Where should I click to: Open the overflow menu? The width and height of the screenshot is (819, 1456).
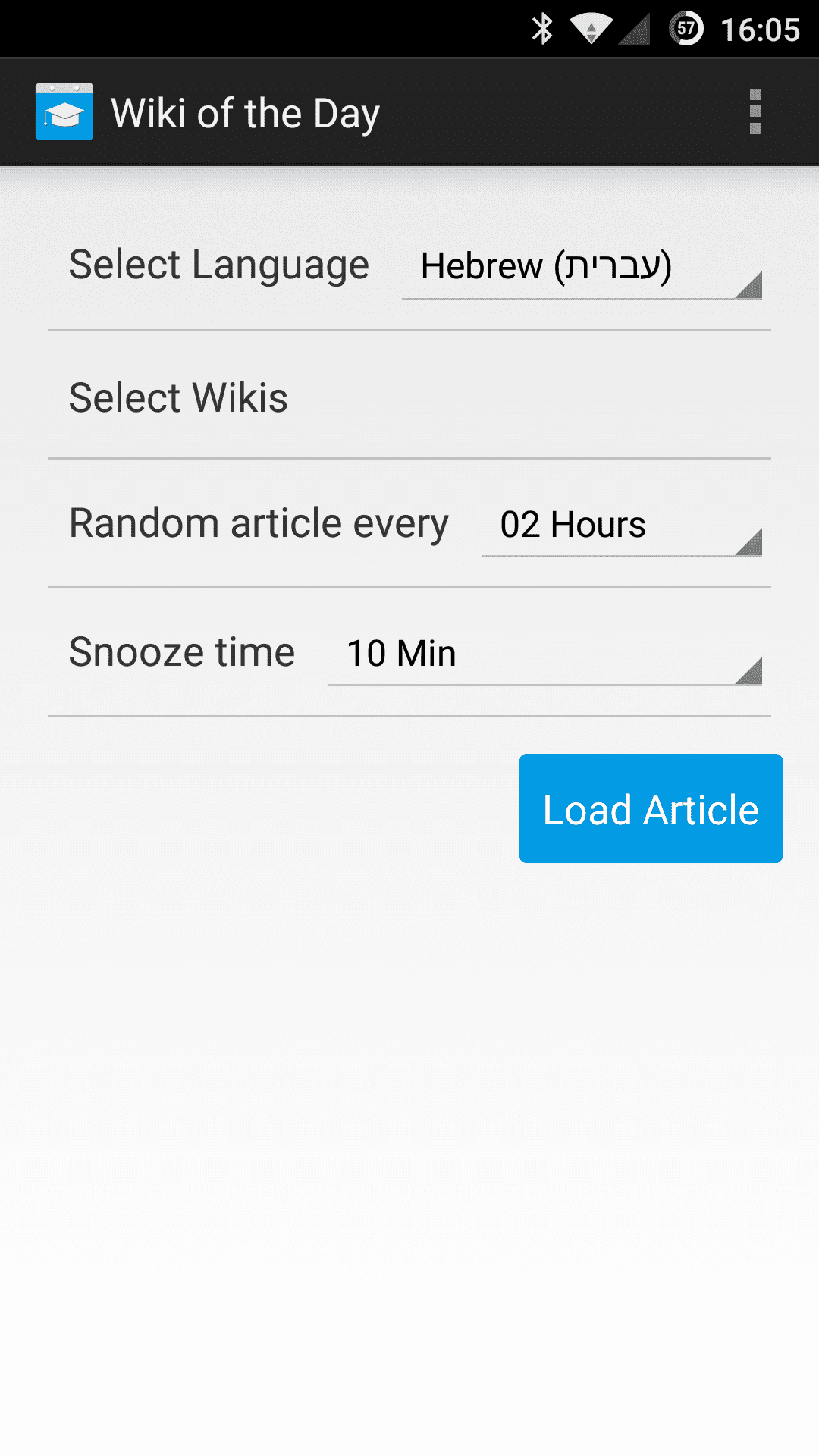click(x=755, y=112)
